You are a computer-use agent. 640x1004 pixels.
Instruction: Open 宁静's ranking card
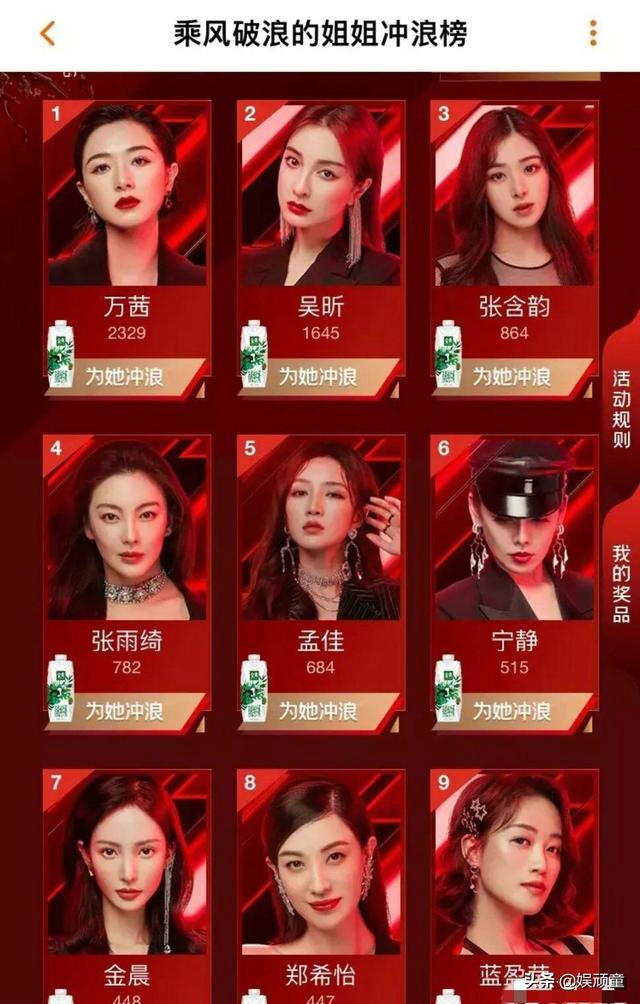[514, 530]
